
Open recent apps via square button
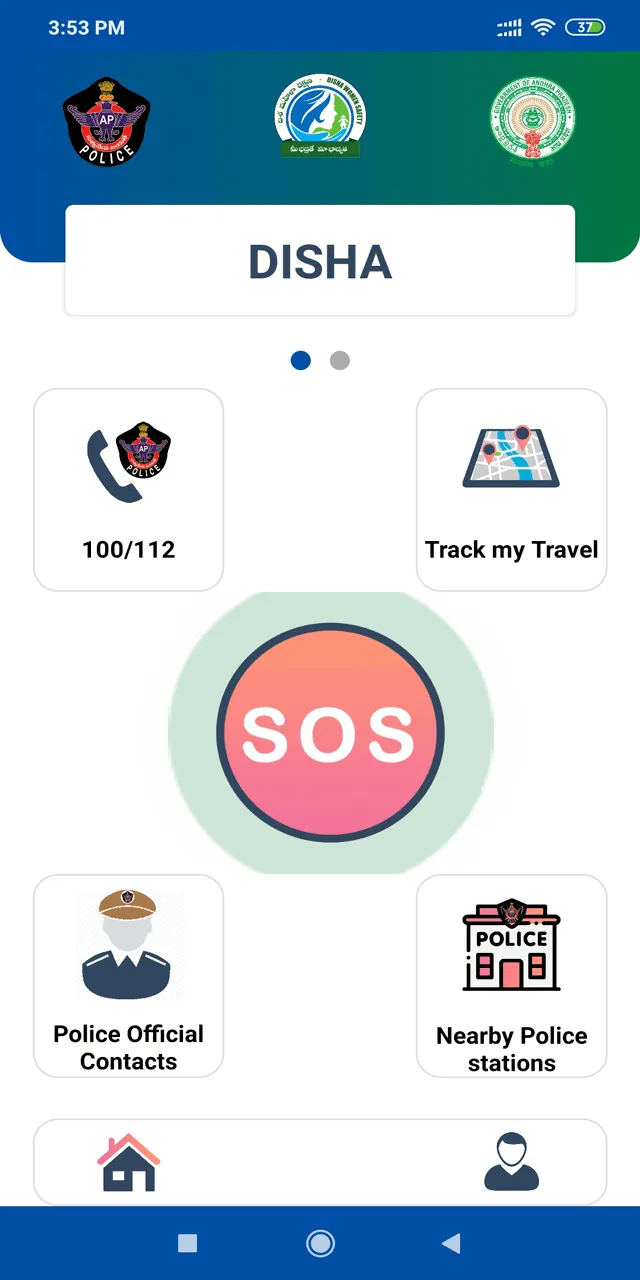[187, 1243]
